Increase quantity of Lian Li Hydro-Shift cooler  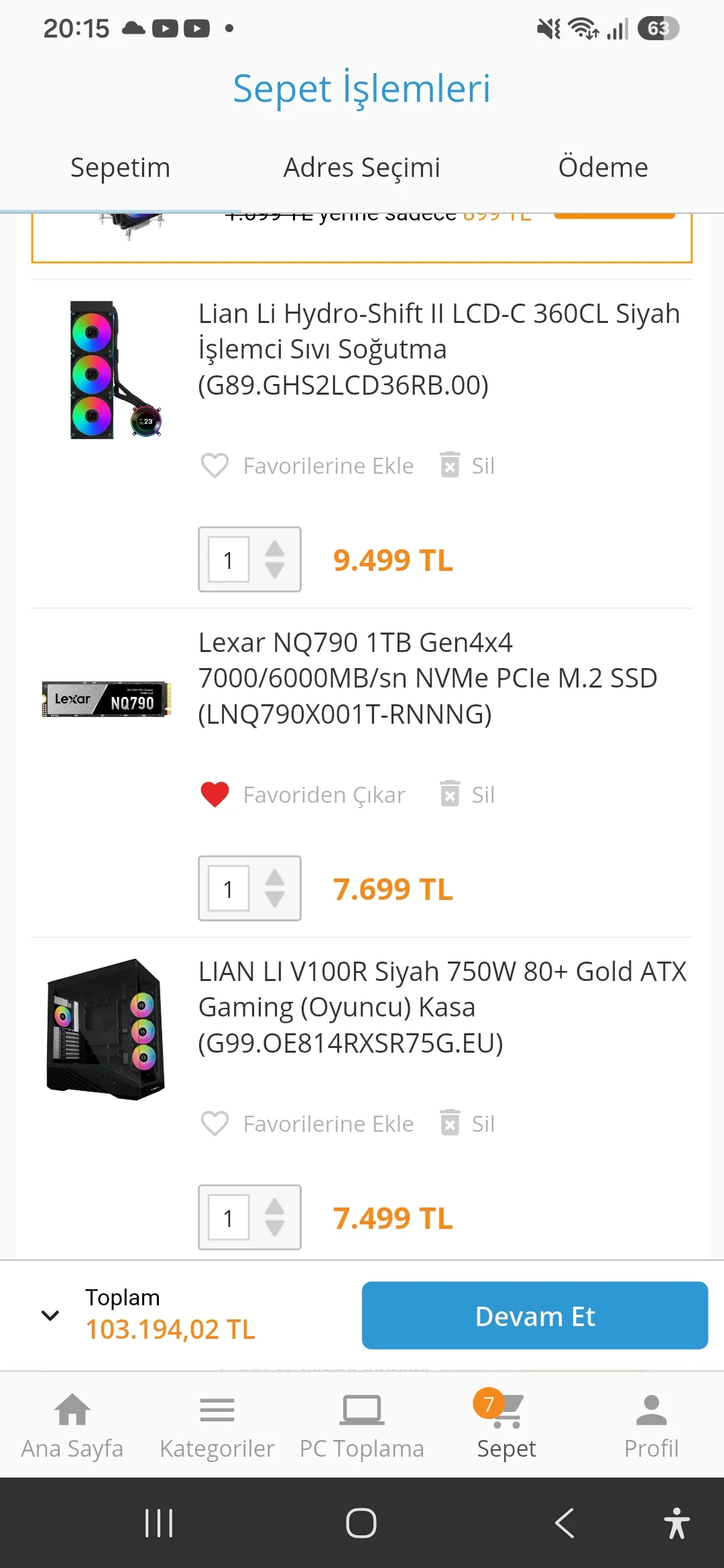click(x=275, y=549)
